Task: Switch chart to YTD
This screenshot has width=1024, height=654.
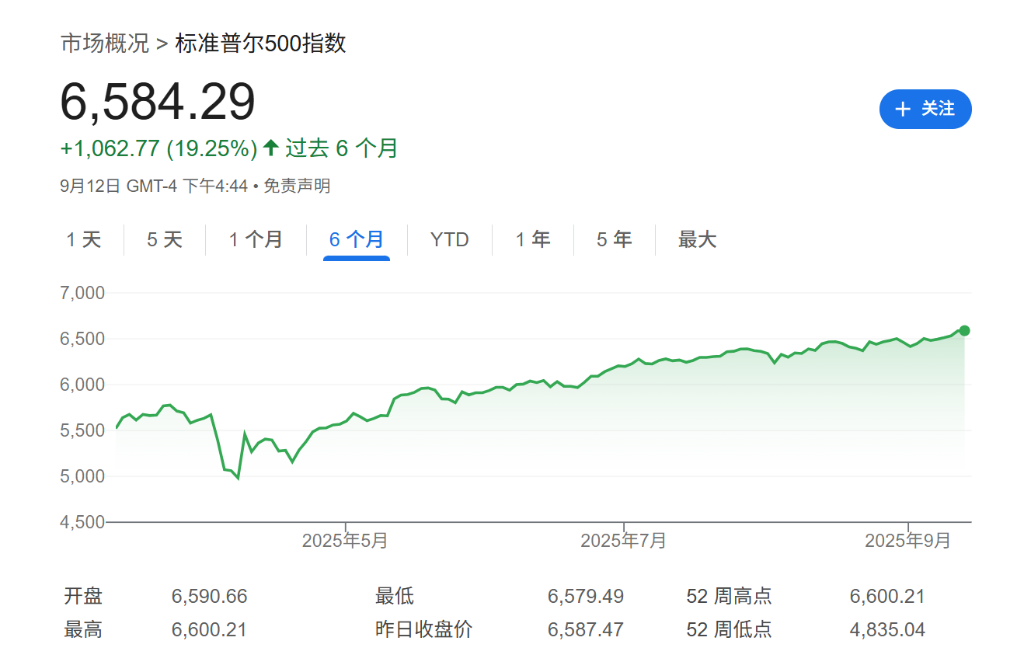Action: point(449,240)
